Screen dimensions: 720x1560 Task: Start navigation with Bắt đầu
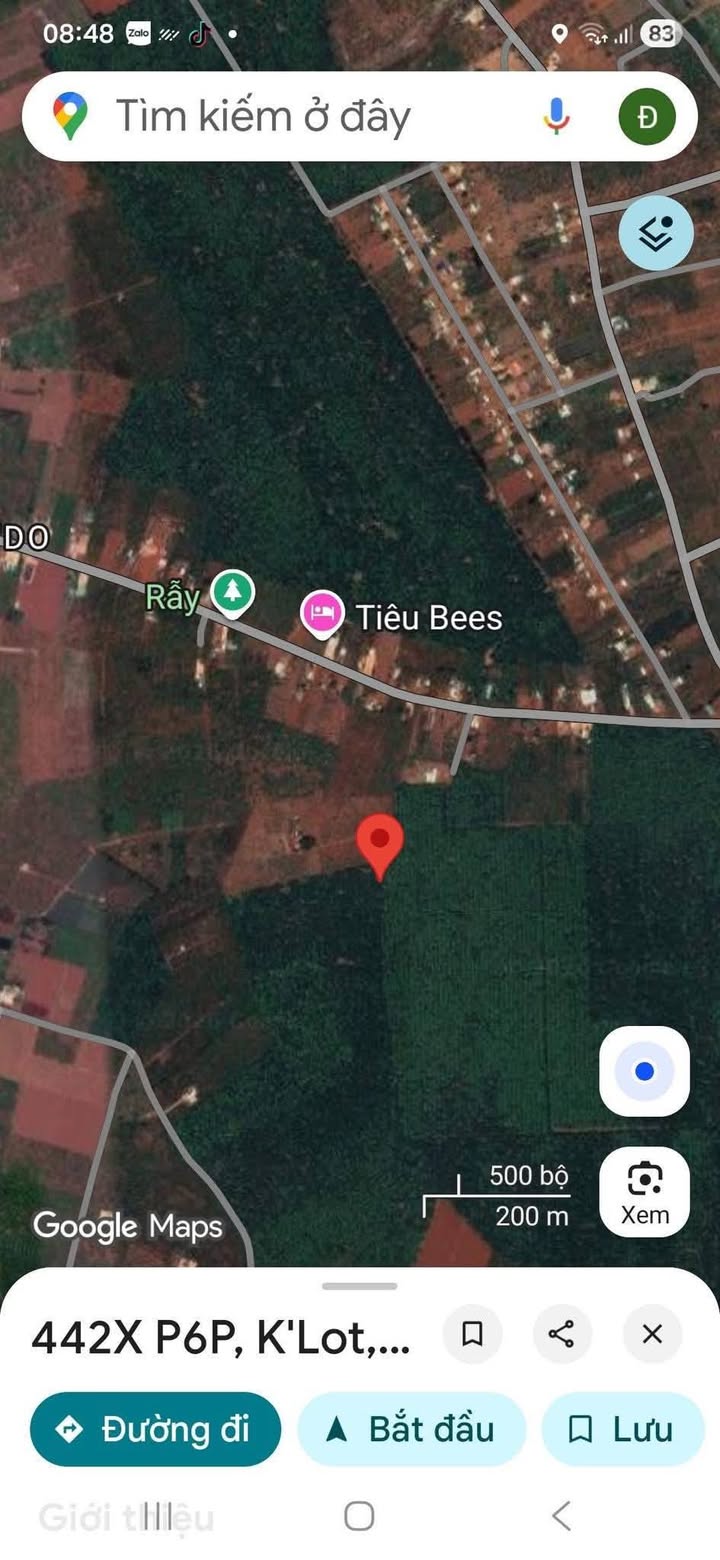coord(411,1429)
